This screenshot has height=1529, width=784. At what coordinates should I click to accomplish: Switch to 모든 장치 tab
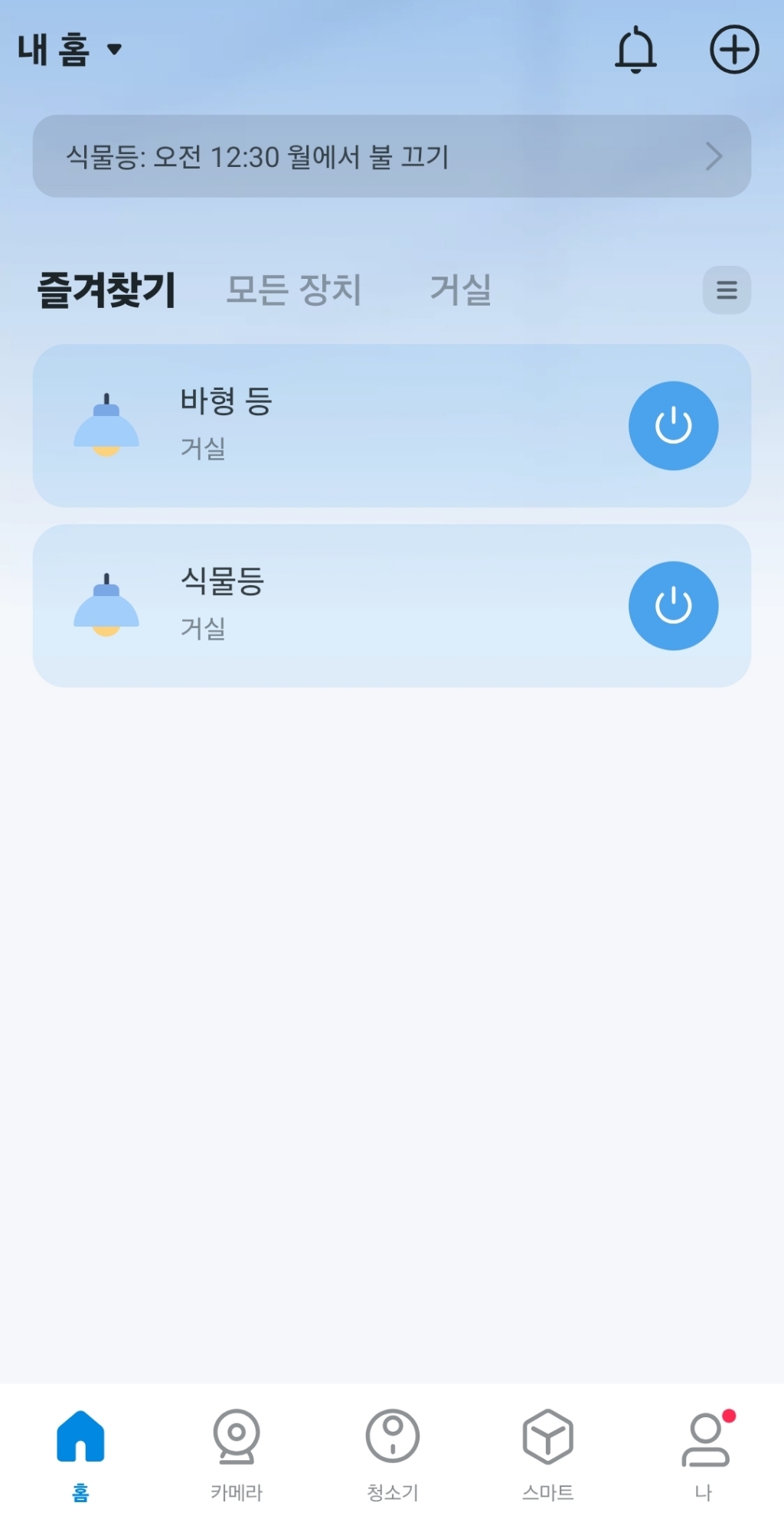tap(292, 290)
